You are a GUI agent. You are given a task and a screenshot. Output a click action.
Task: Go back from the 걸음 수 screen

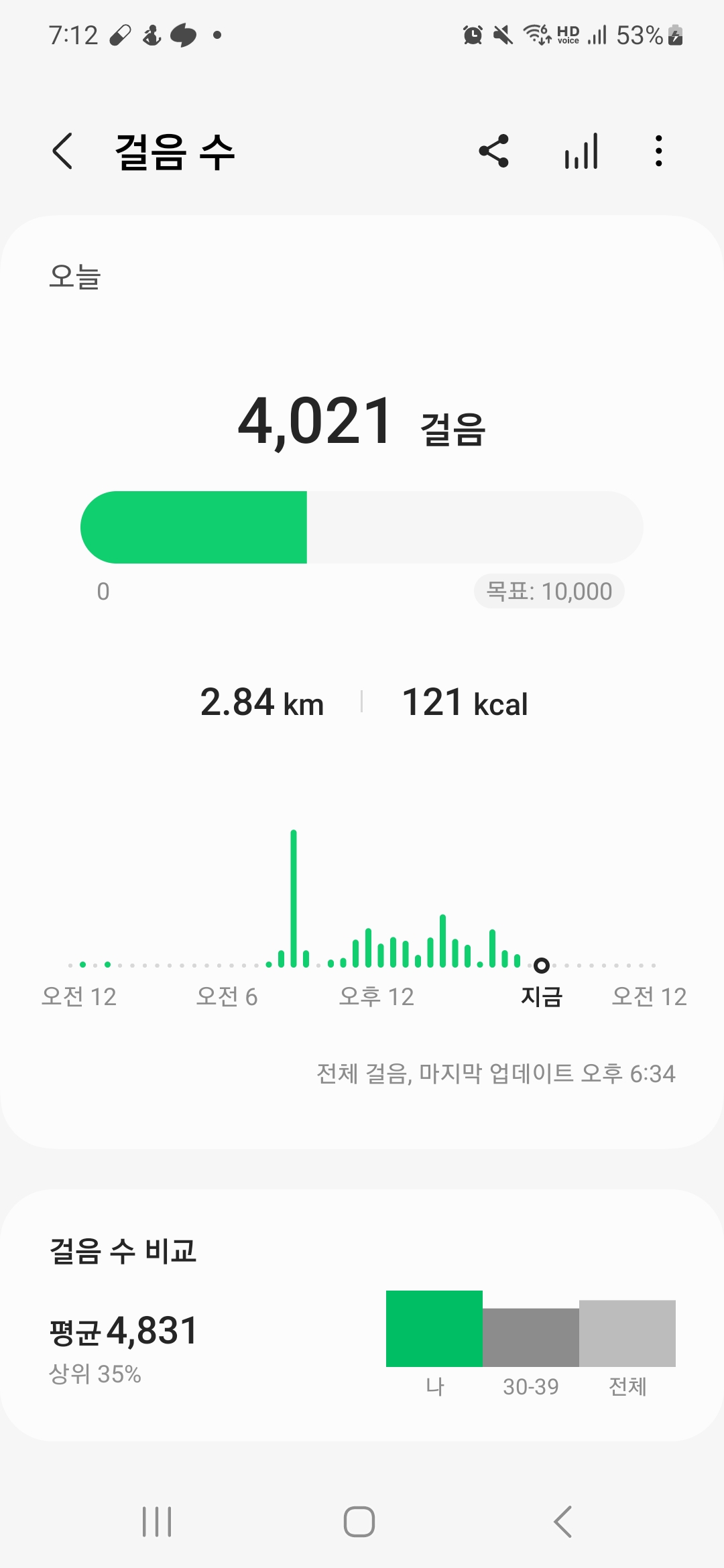[62, 151]
